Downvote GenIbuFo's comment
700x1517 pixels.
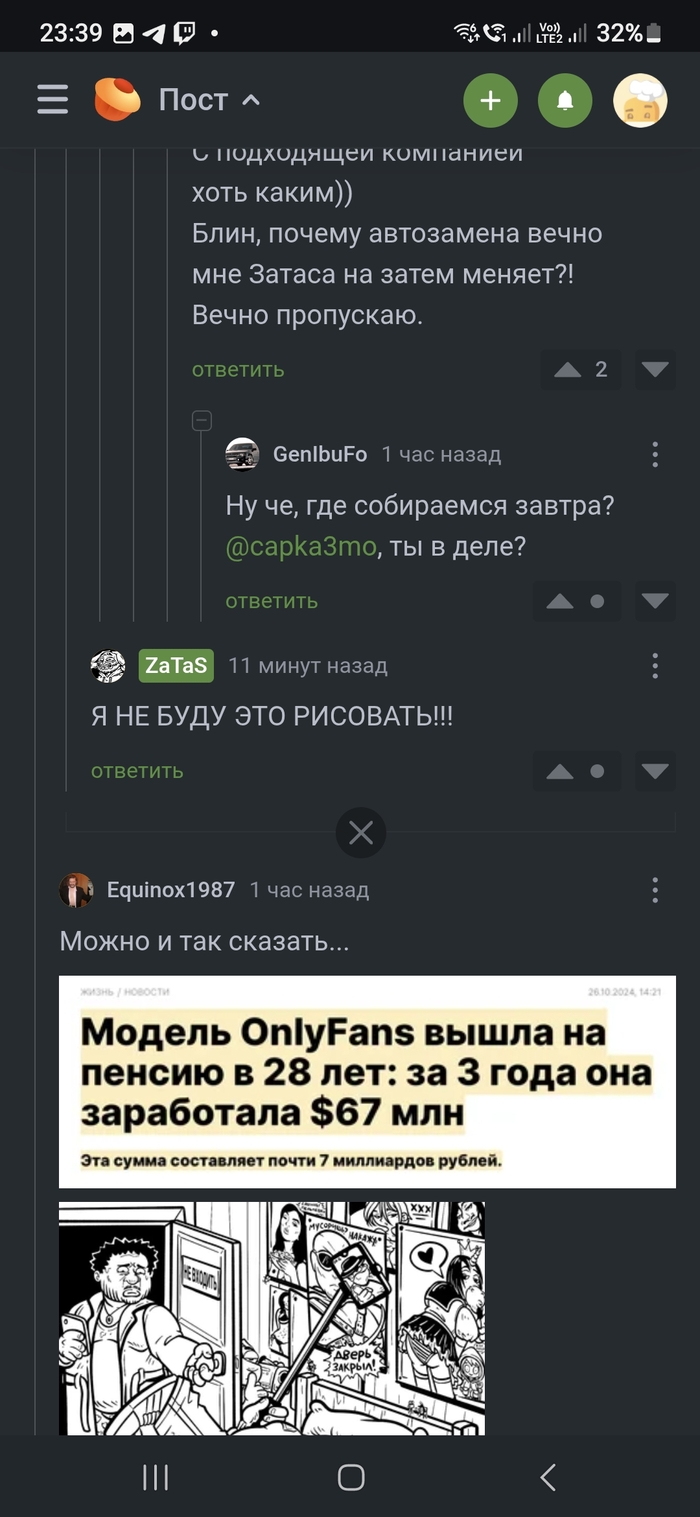pos(655,601)
